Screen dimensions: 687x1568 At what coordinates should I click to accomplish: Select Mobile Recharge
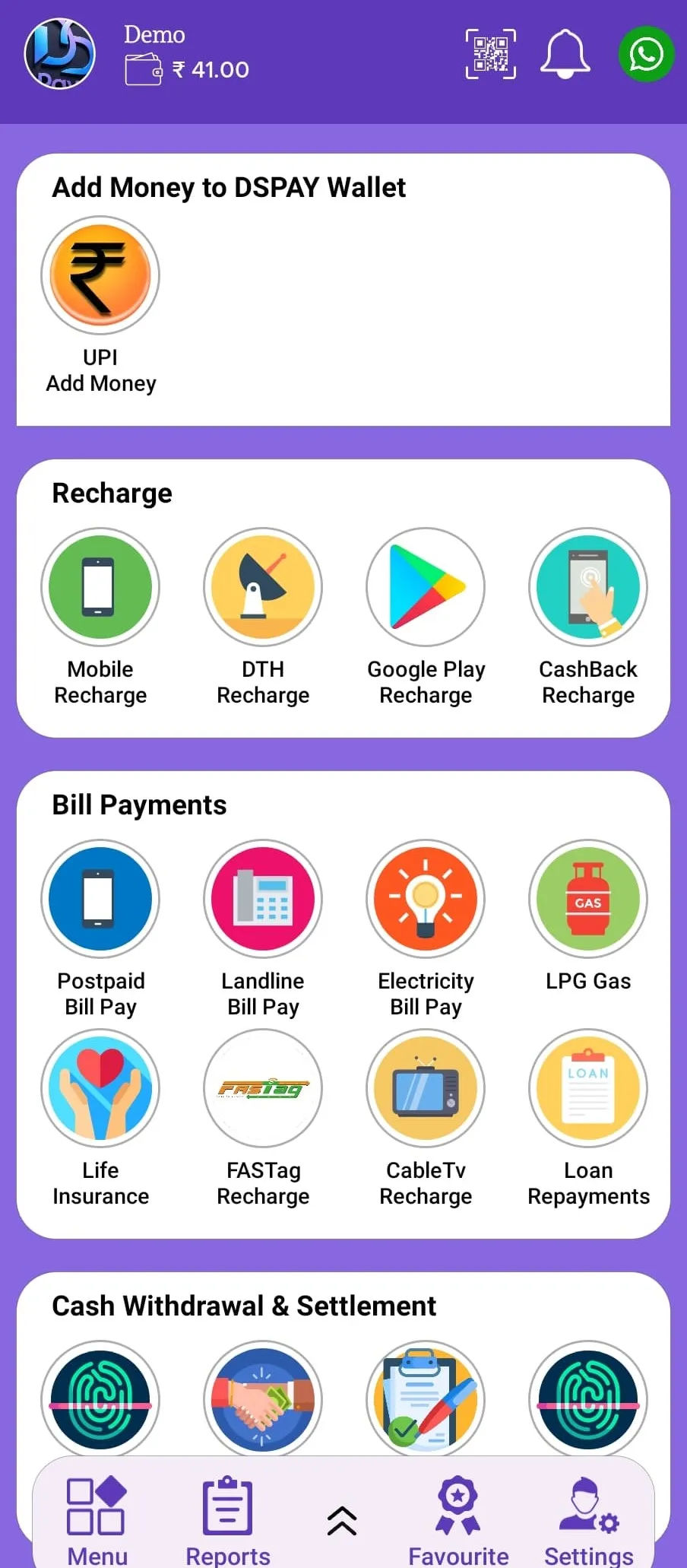100,588
